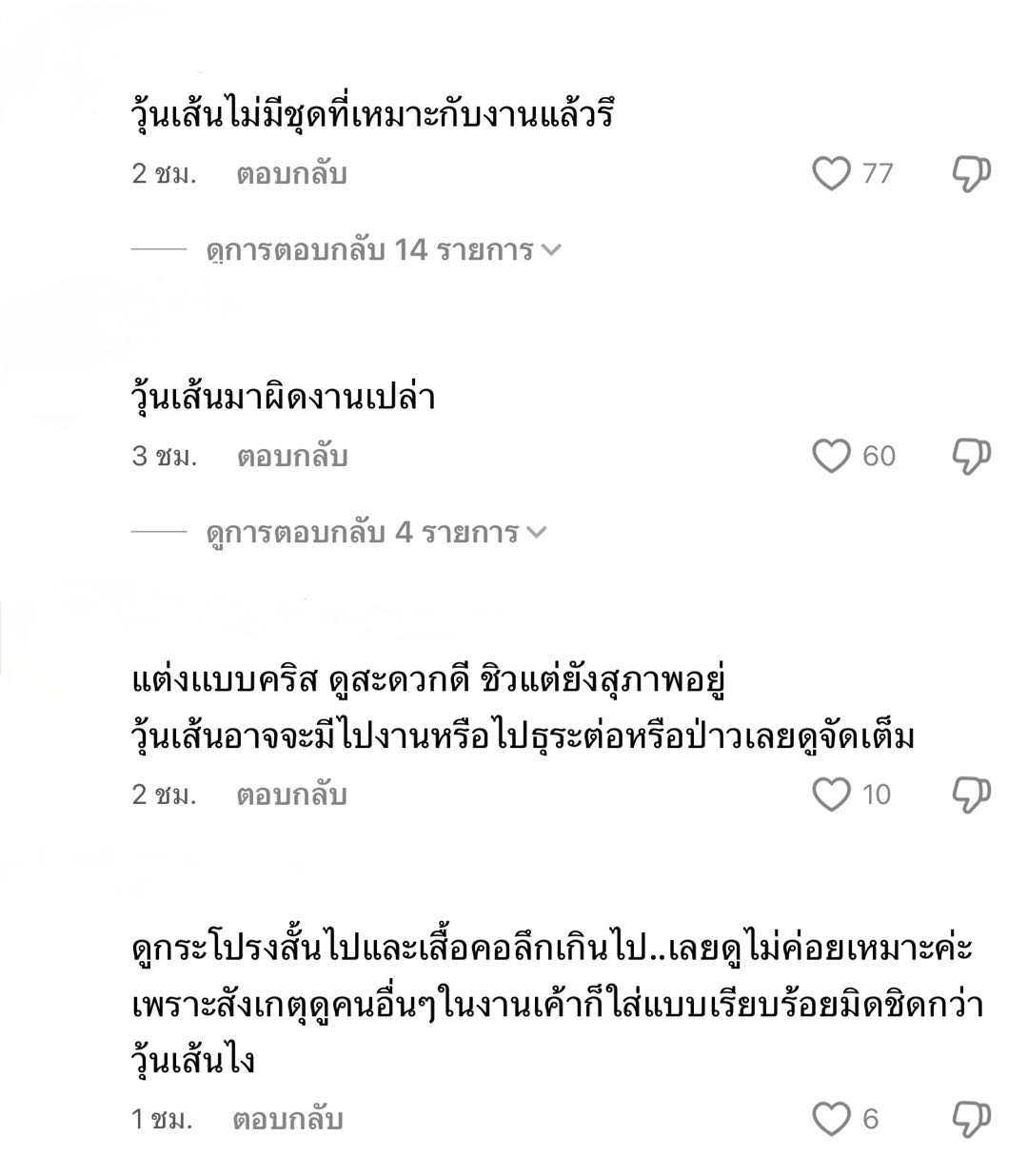Tap ตอบกลับ under the 77-like comment
The image size is (1028, 1176).
coord(291,174)
